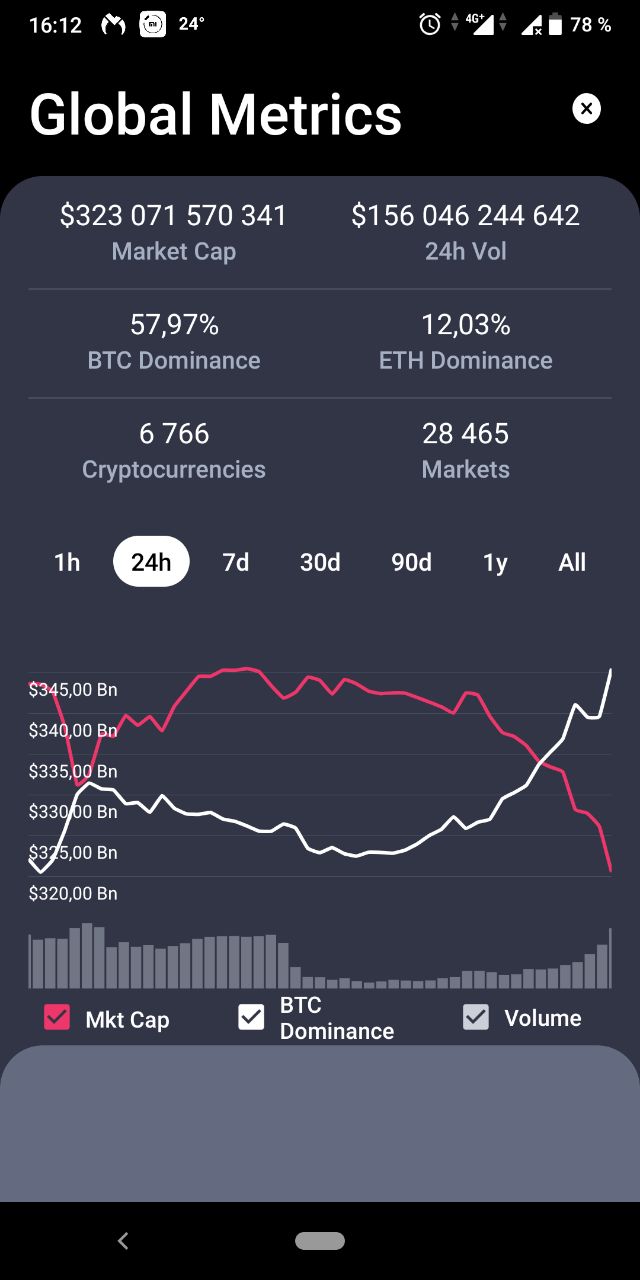Show the 30d chart range

(x=320, y=562)
